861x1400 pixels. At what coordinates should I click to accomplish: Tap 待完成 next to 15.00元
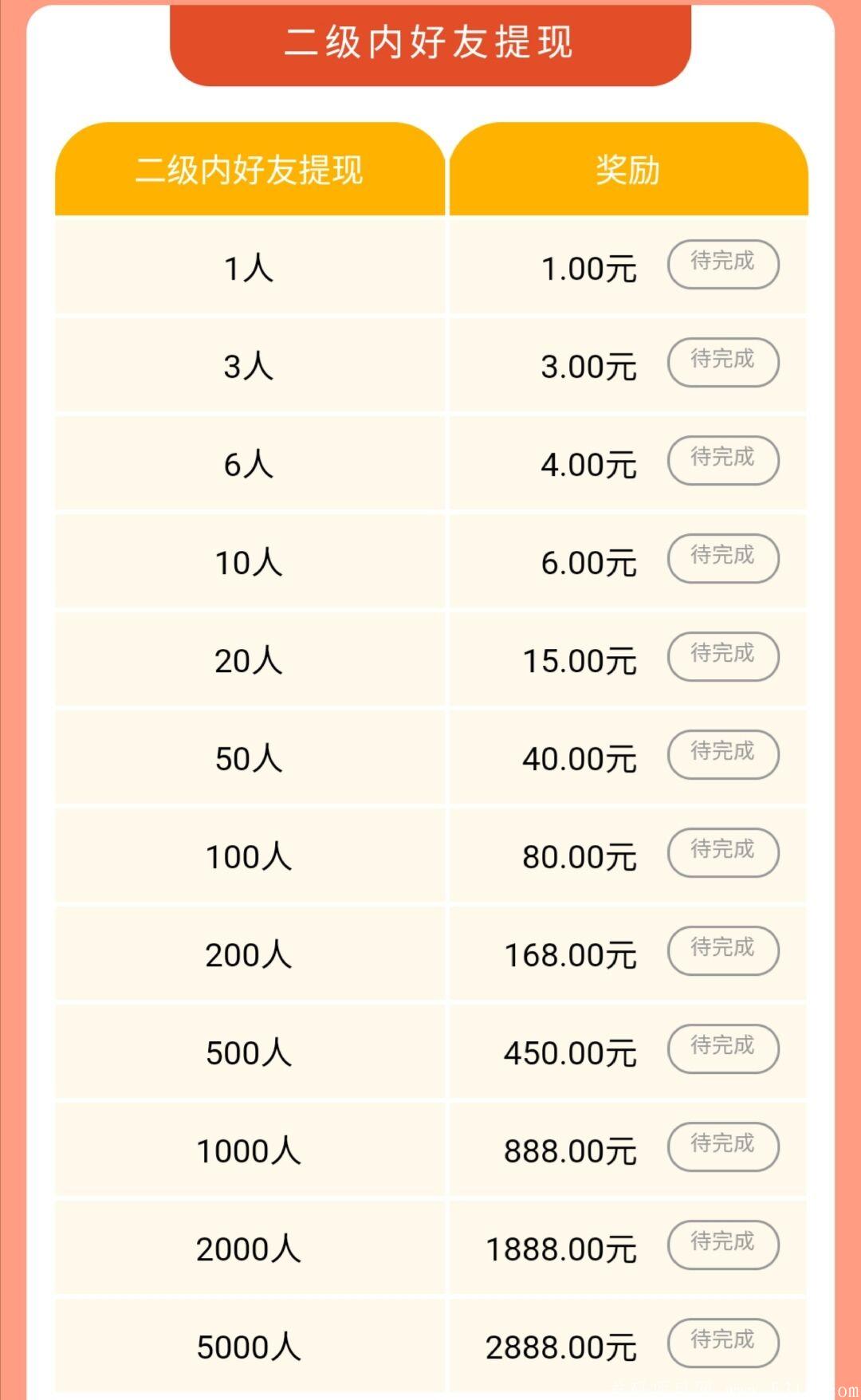point(722,656)
